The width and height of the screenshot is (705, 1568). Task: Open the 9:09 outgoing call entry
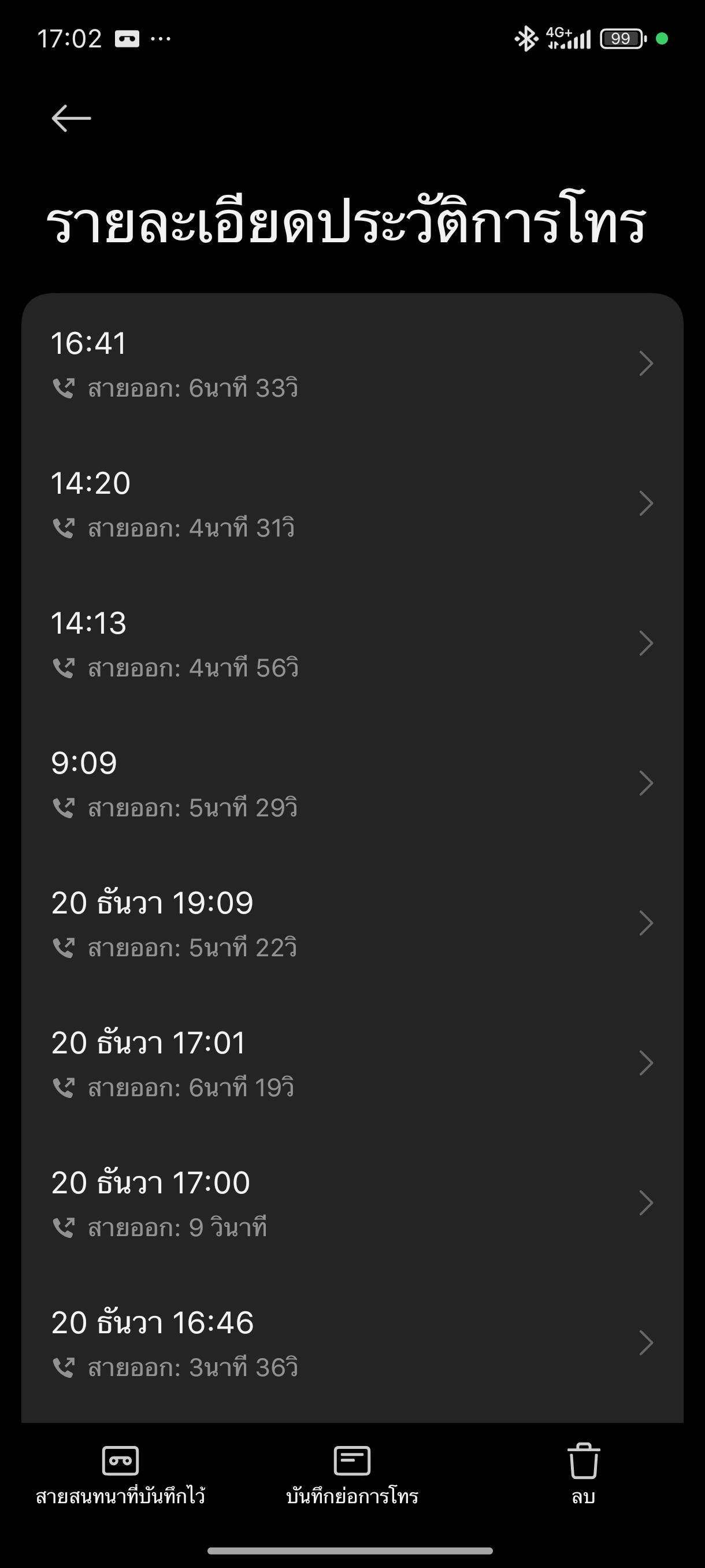click(352, 783)
